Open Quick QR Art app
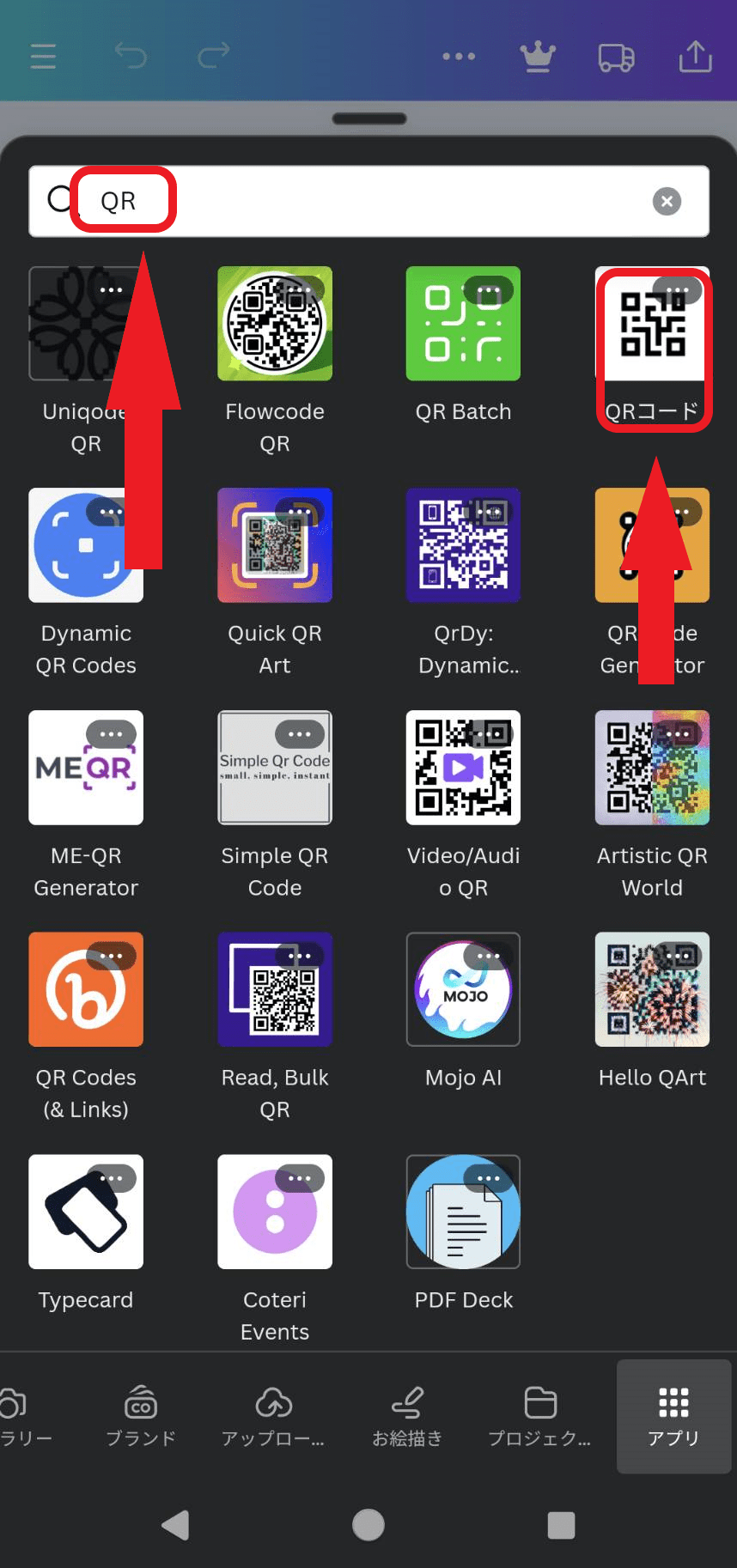 pyautogui.click(x=274, y=545)
